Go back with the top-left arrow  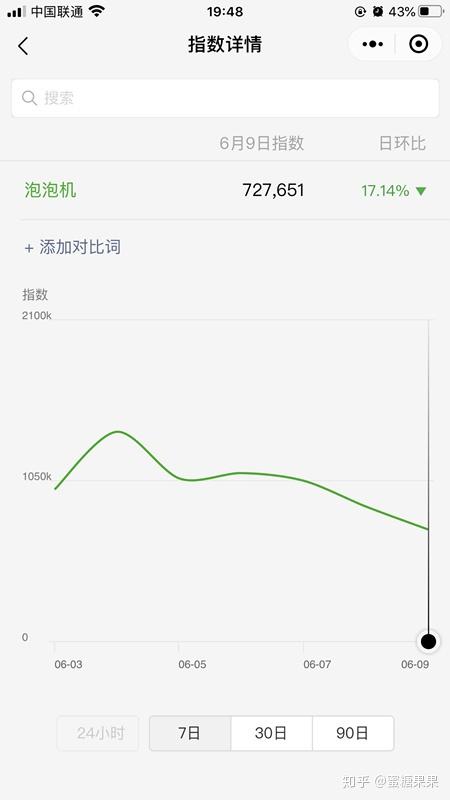pos(23,46)
